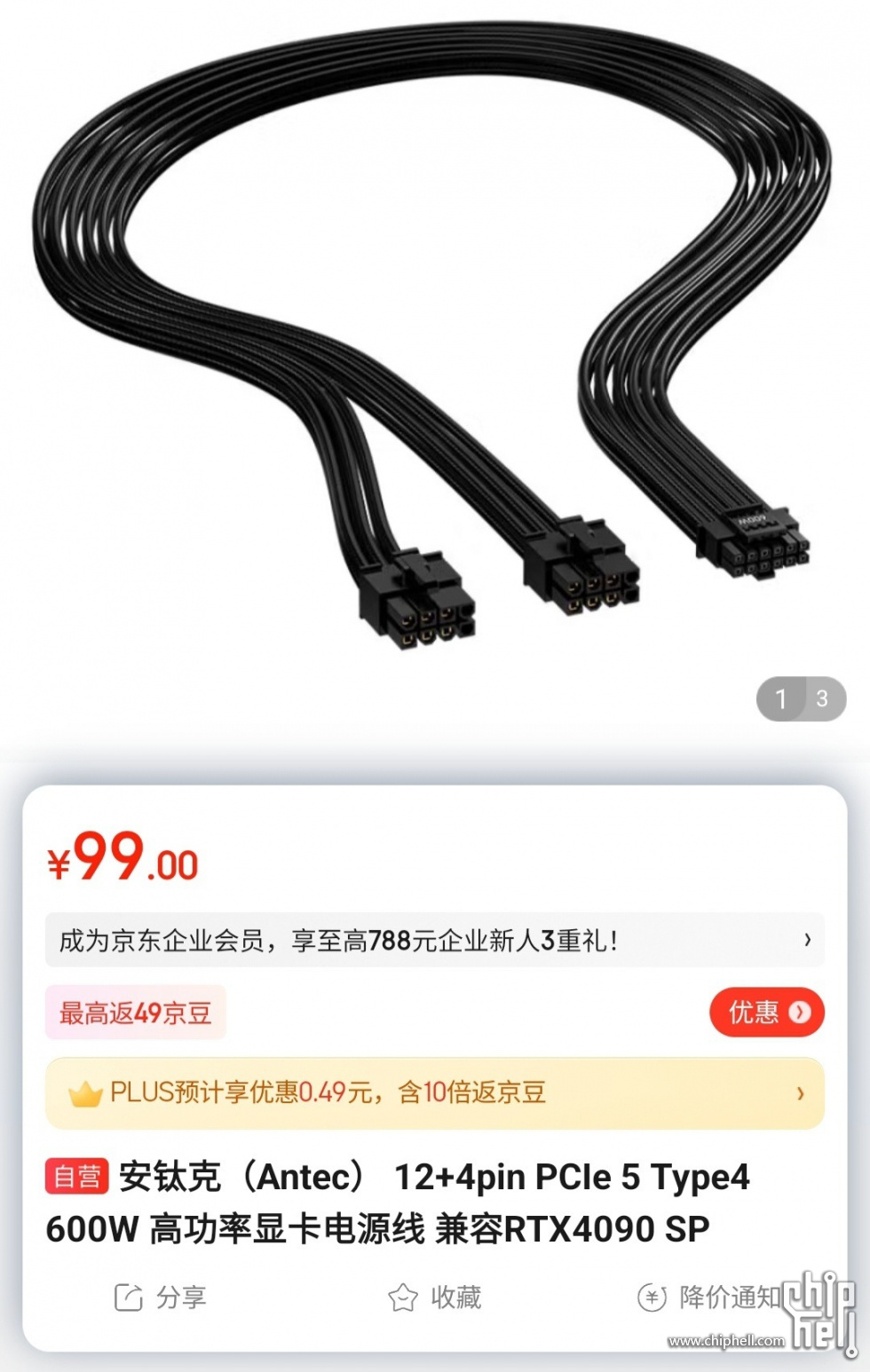Open the 优惠 coupons button

[x=767, y=1012]
